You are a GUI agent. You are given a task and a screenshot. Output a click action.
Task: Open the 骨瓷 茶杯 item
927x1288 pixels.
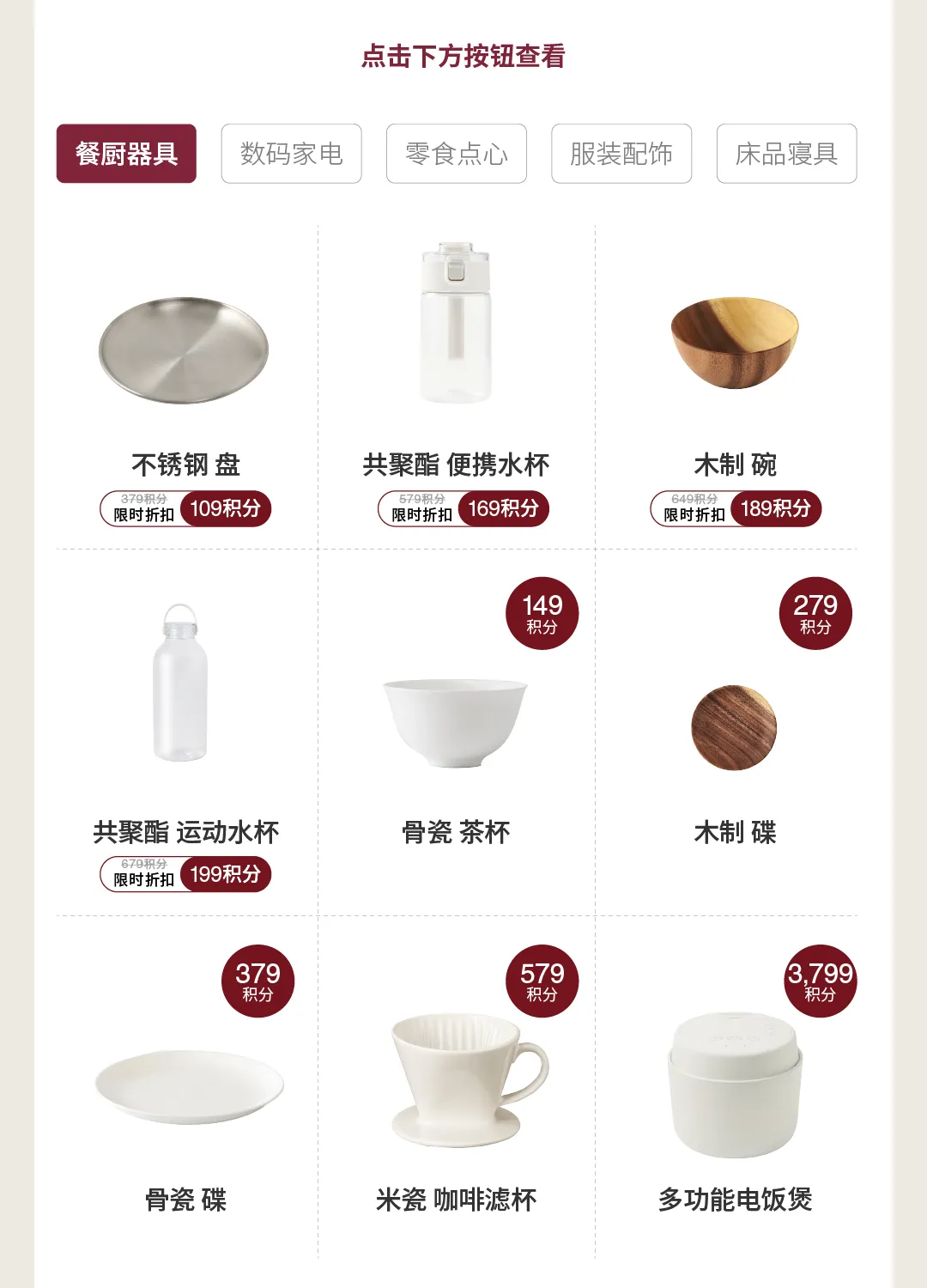[x=456, y=732]
